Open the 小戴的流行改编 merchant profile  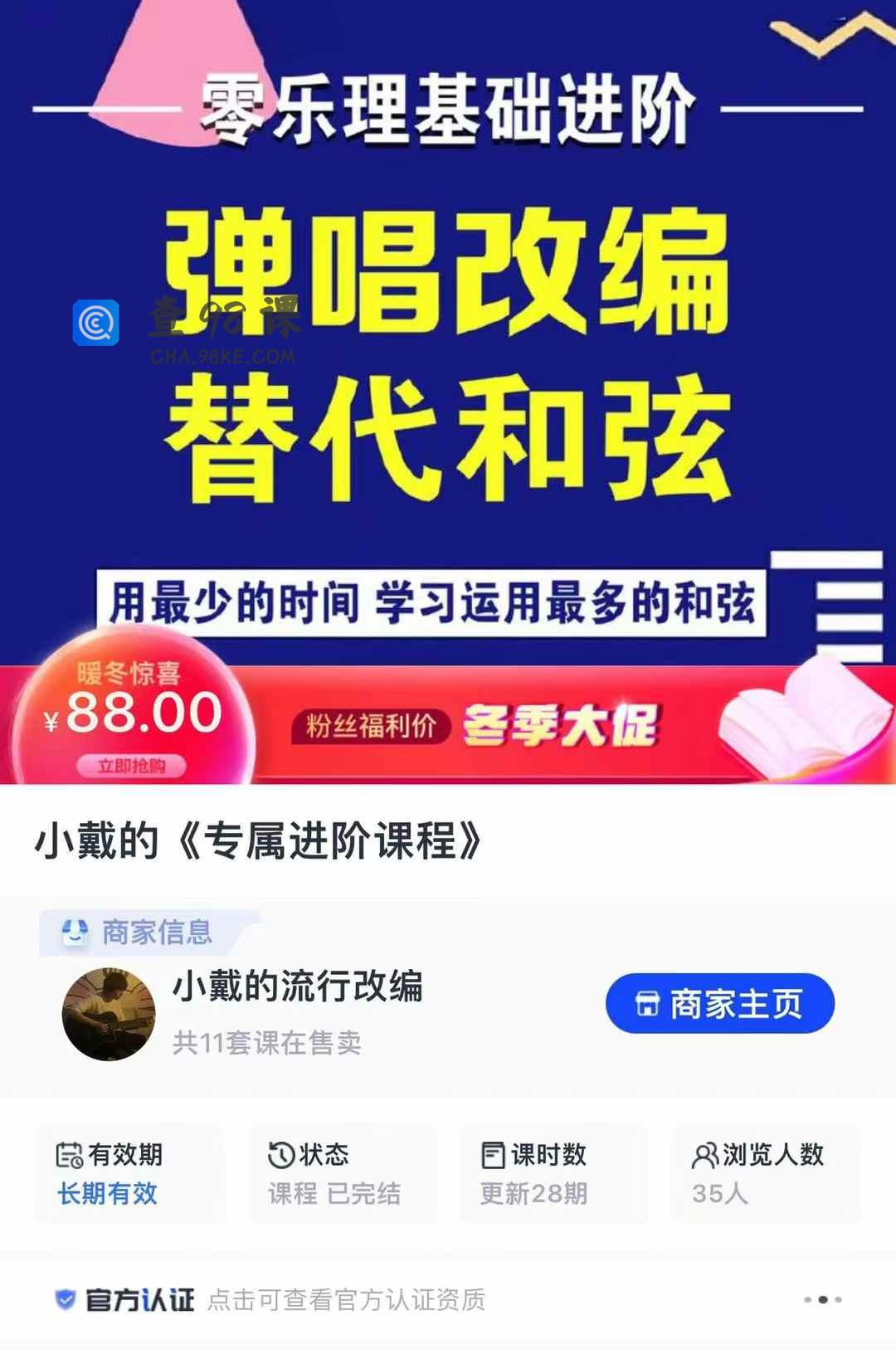coord(297,987)
